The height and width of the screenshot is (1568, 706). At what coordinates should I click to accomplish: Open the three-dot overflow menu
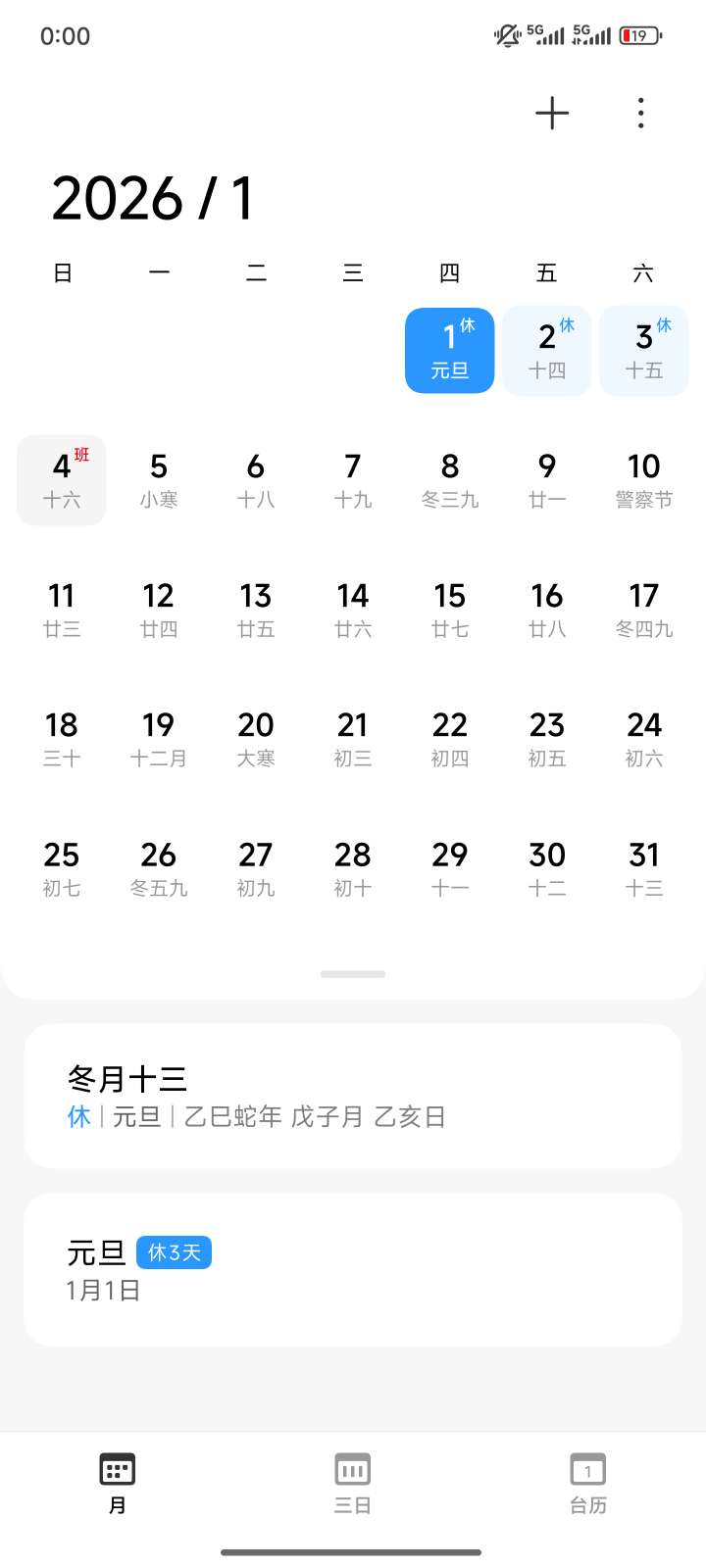(x=640, y=114)
